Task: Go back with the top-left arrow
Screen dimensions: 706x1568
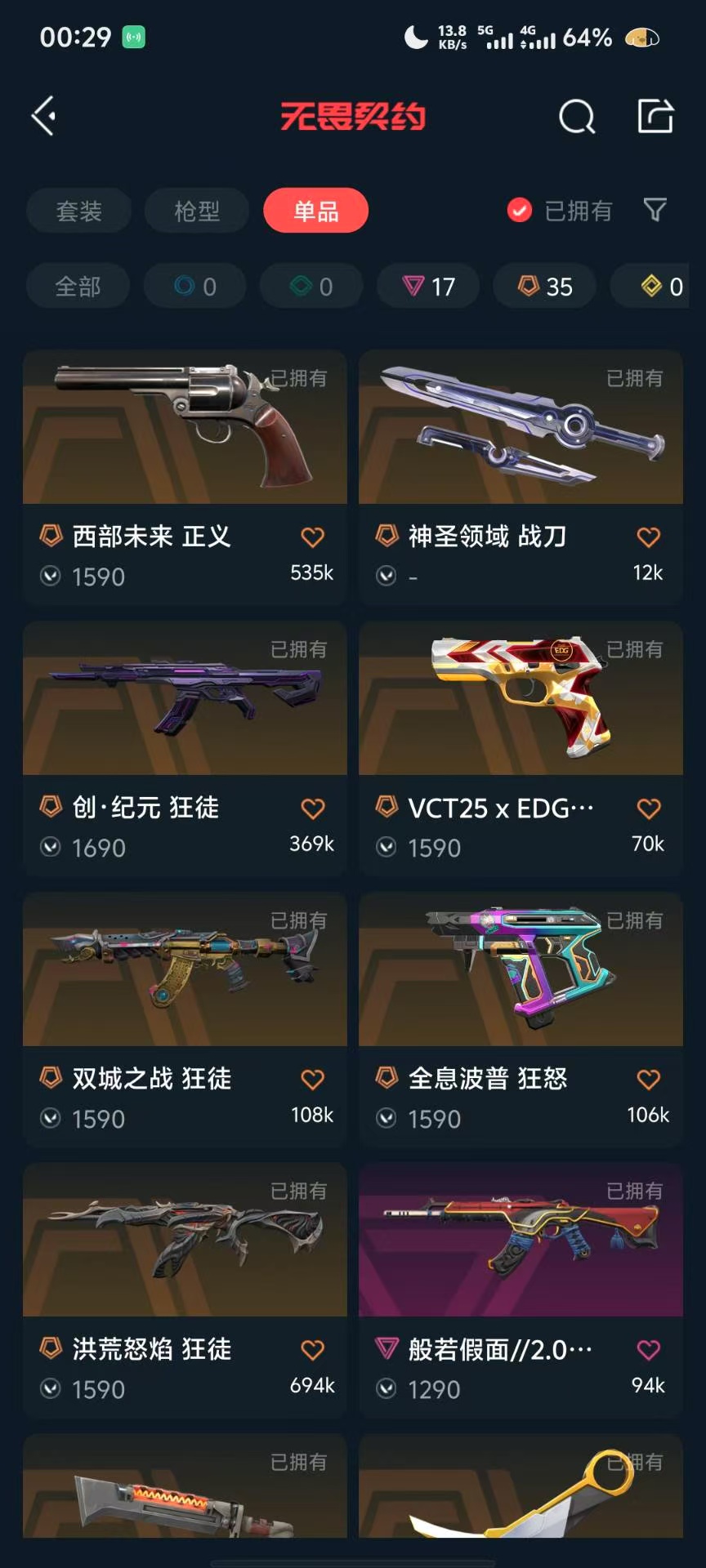Action: pyautogui.click(x=44, y=116)
